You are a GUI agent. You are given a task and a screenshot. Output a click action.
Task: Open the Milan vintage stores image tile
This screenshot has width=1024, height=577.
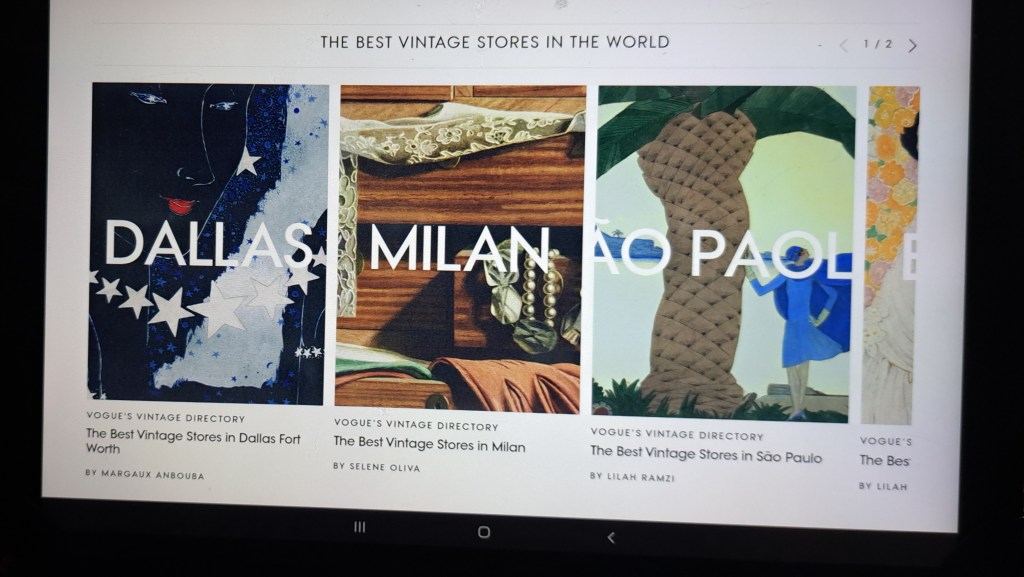pyautogui.click(x=460, y=249)
